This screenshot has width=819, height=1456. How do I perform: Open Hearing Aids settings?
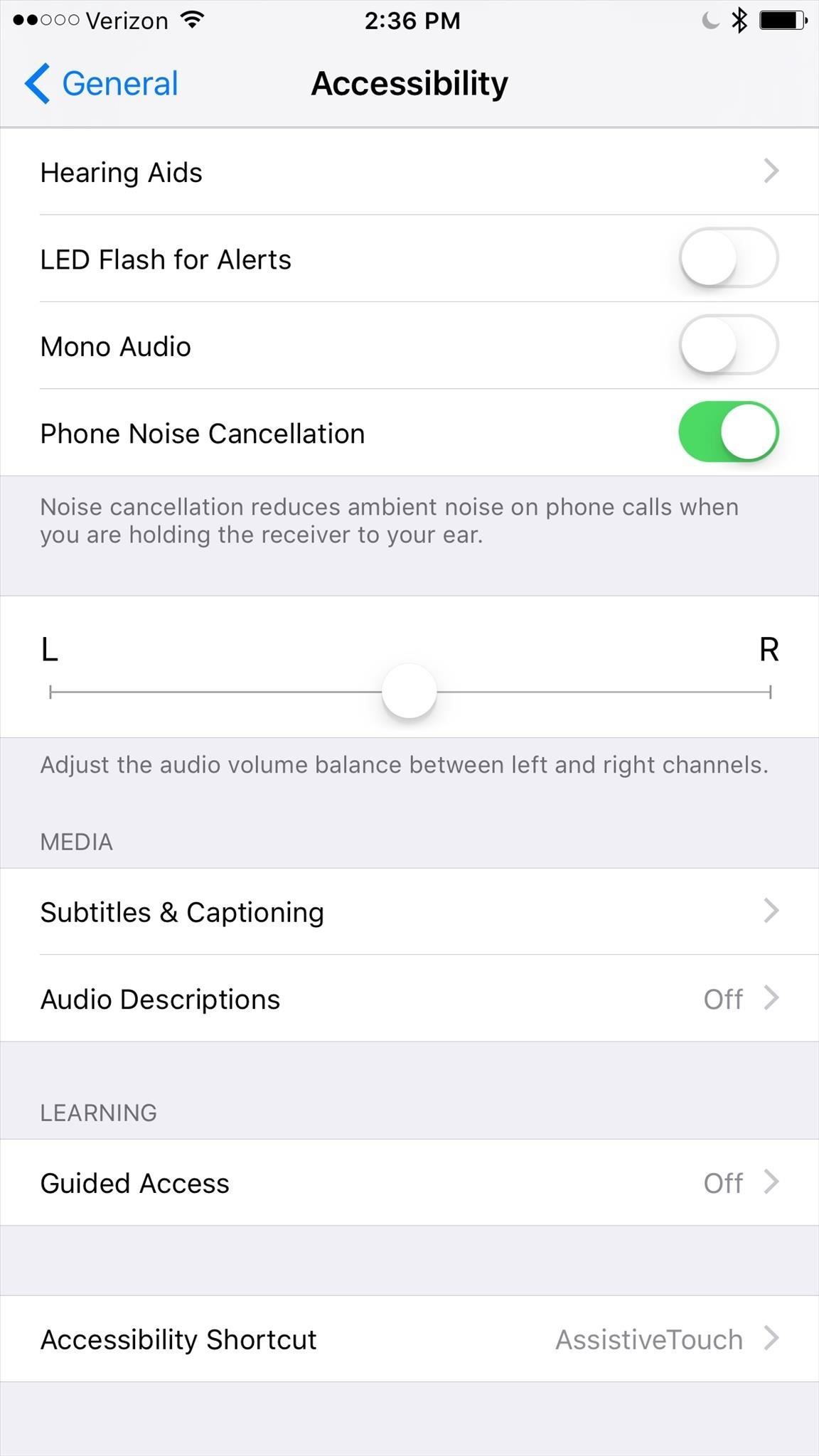(409, 172)
